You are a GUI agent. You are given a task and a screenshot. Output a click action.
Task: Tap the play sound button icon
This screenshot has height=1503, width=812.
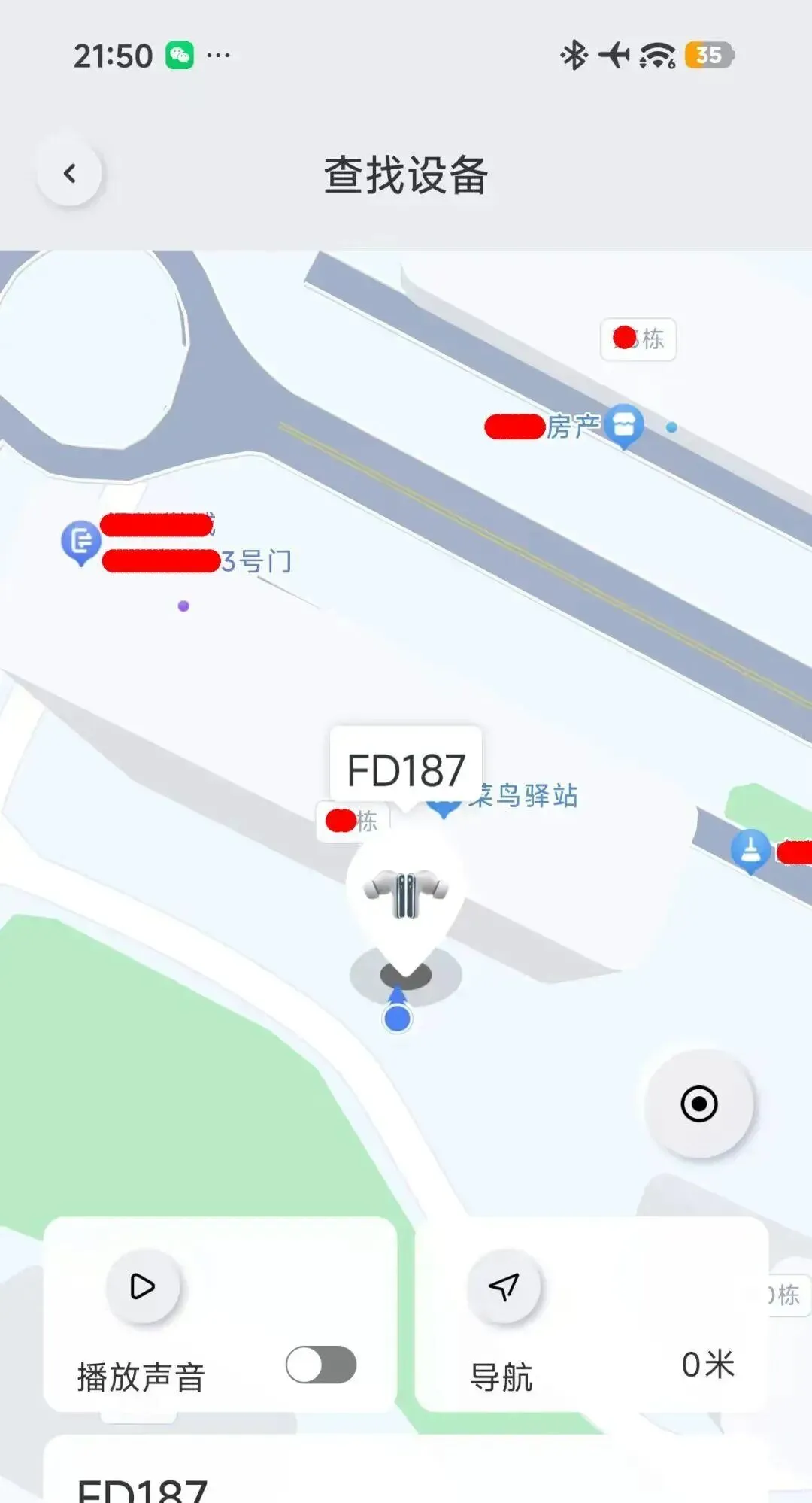(x=143, y=1286)
